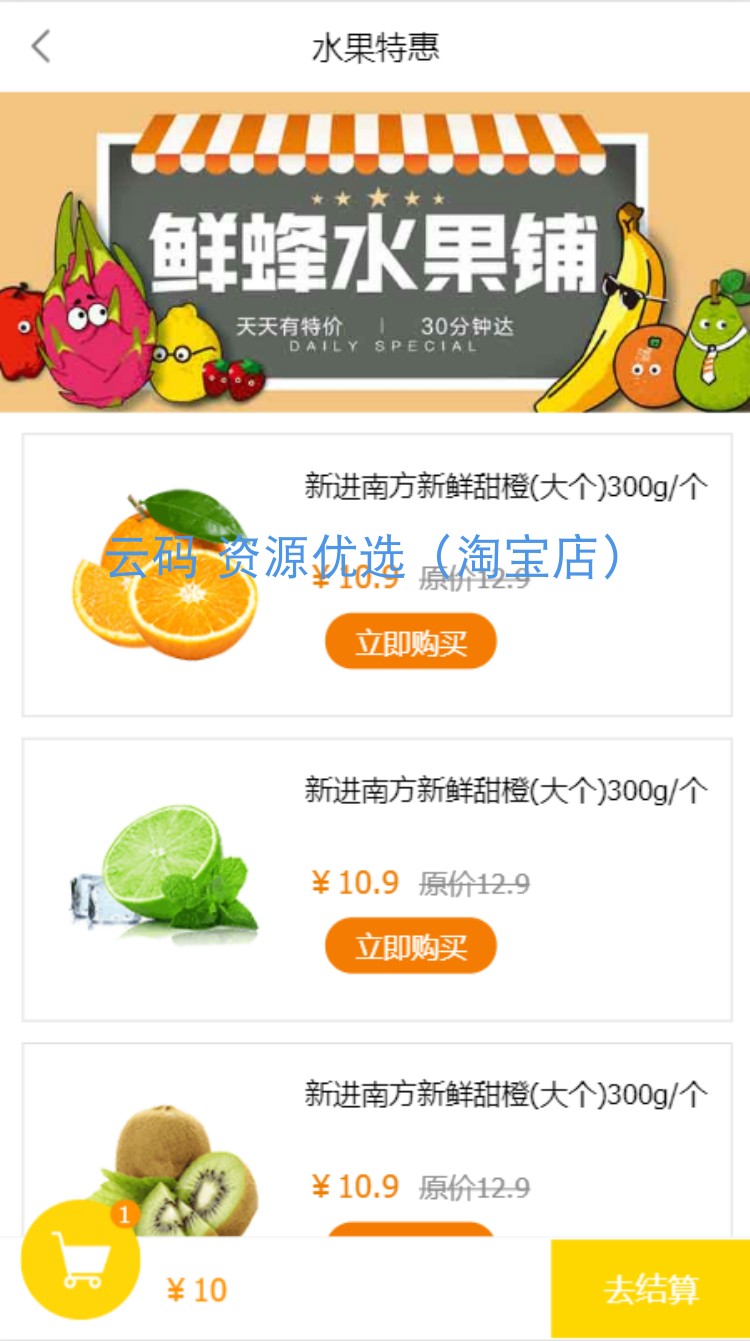
Task: Open the product card showing sliced oranges
Action: (x=165, y=575)
